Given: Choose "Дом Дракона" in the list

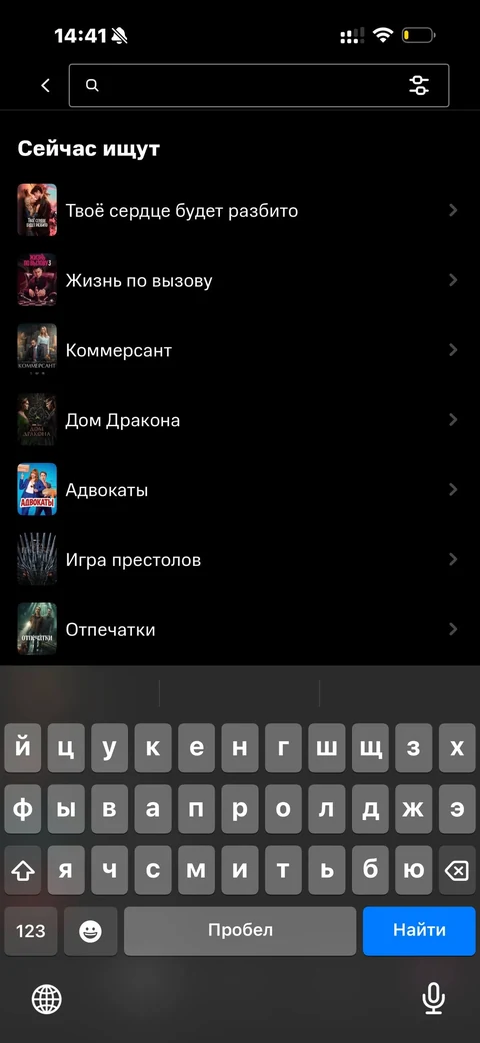Looking at the screenshot, I should [240, 420].
